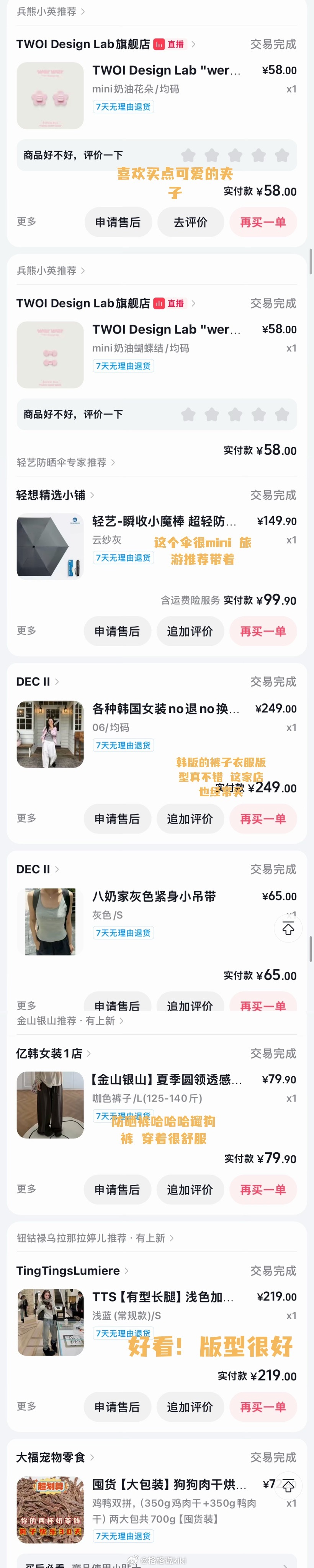Request 申请售后 for the mini奶油花朵 order
This screenshot has height=1568, width=314.
coord(118,222)
